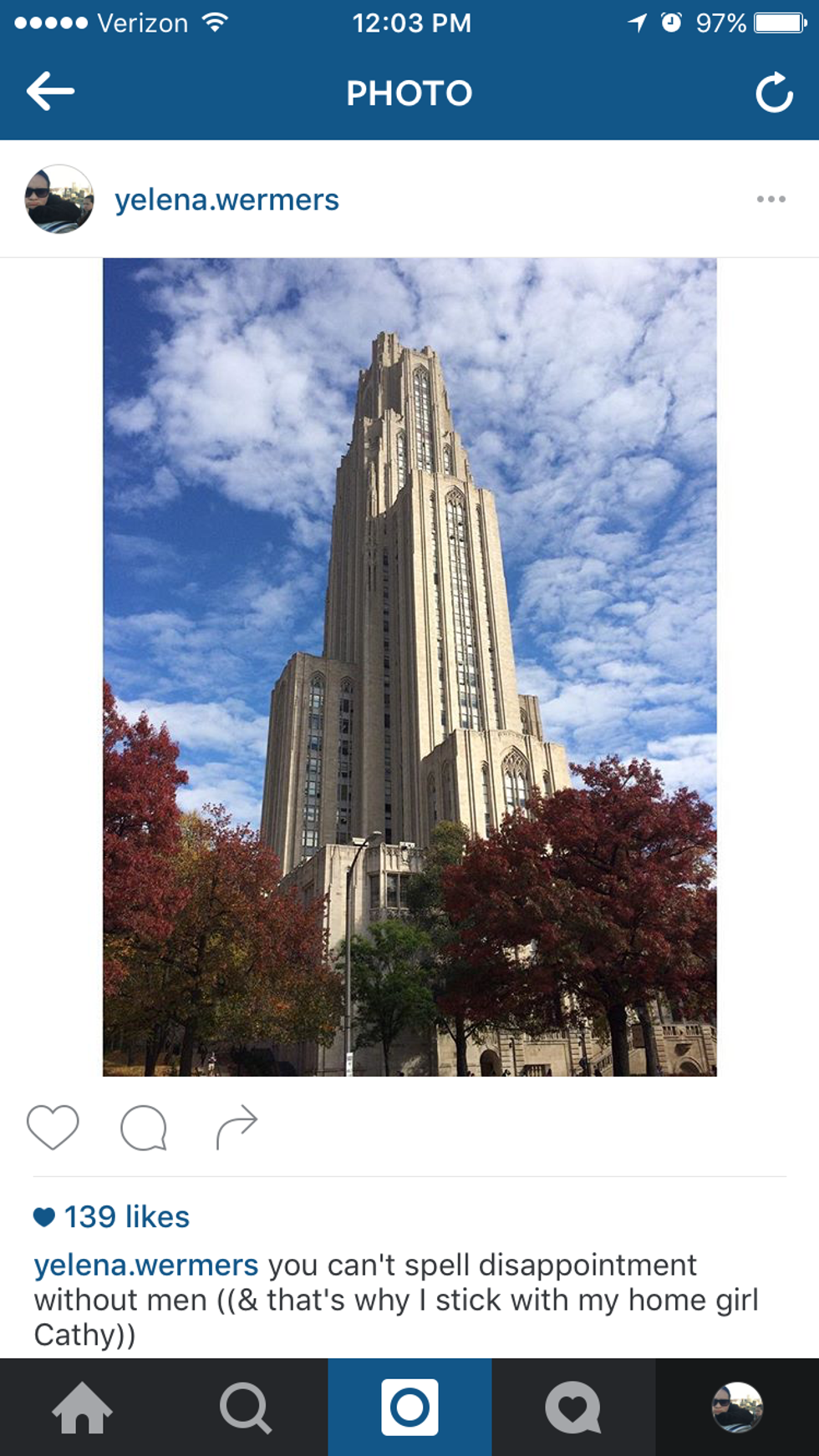The width and height of the screenshot is (819, 1456).
Task: Go back using the arrow icon
Action: tap(51, 91)
